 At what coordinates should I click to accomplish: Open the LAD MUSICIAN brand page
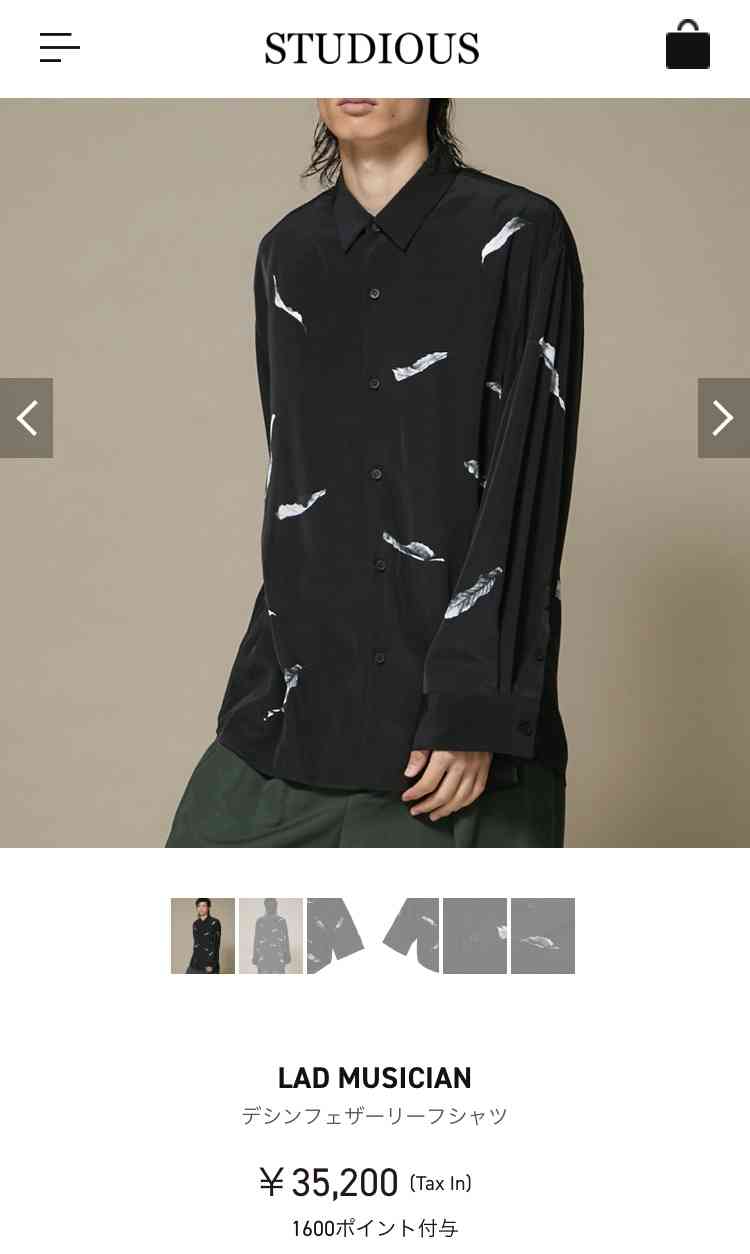375,1078
